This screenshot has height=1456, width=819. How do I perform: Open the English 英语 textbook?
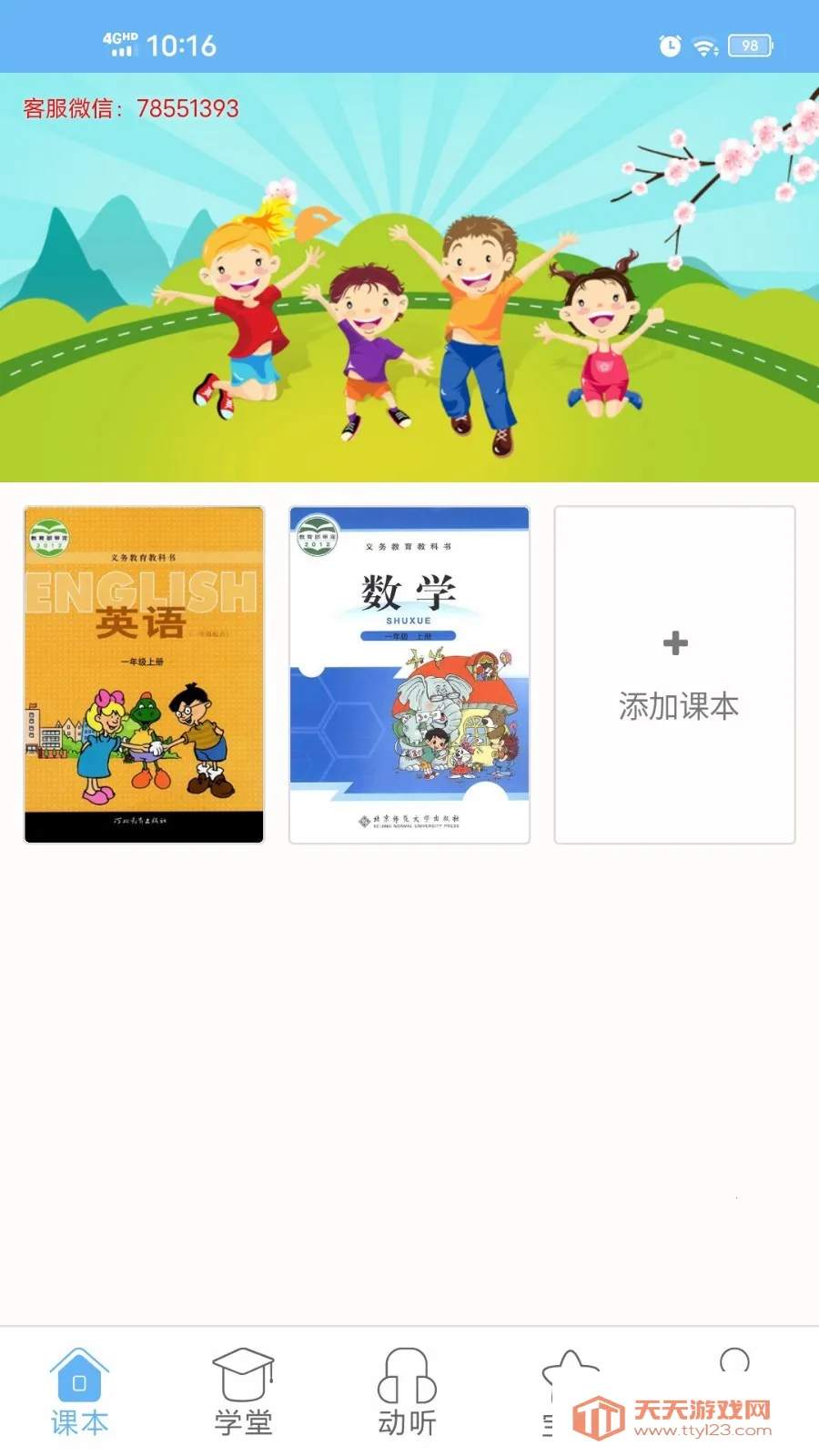(x=144, y=674)
